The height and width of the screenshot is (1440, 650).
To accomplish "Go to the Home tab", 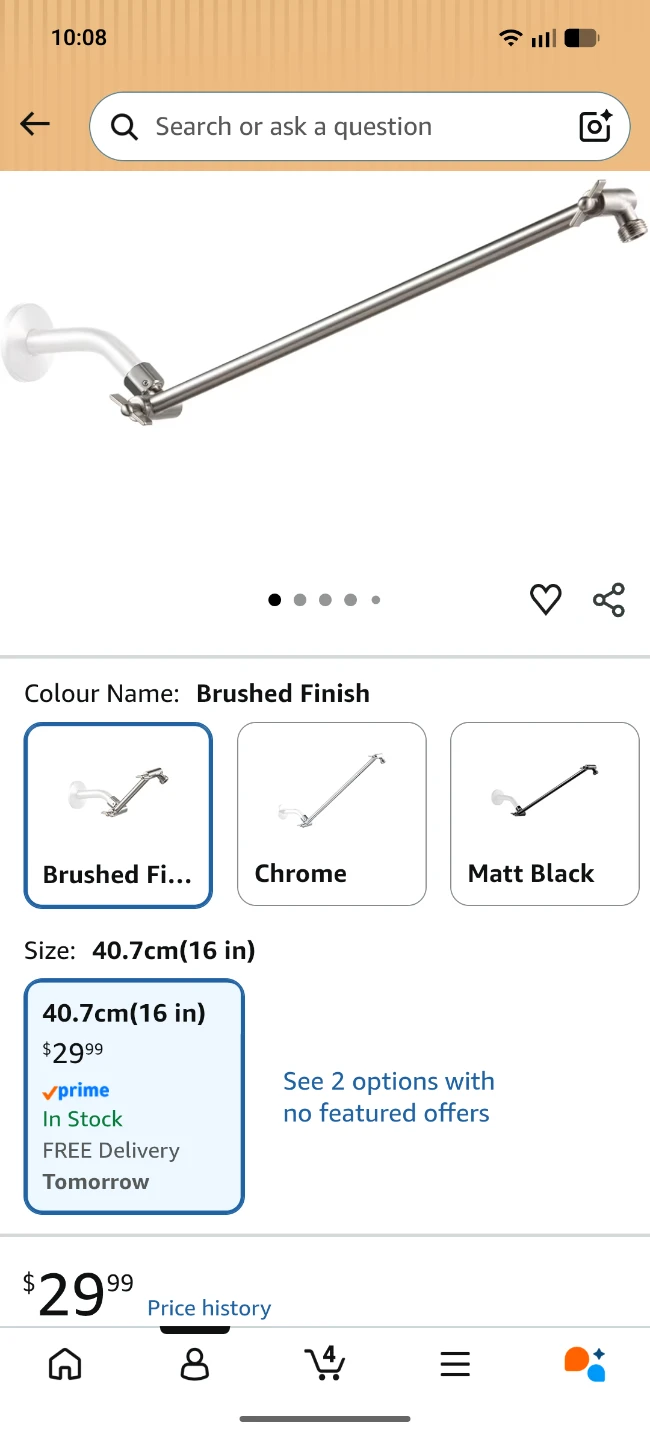I will 65,1364.
